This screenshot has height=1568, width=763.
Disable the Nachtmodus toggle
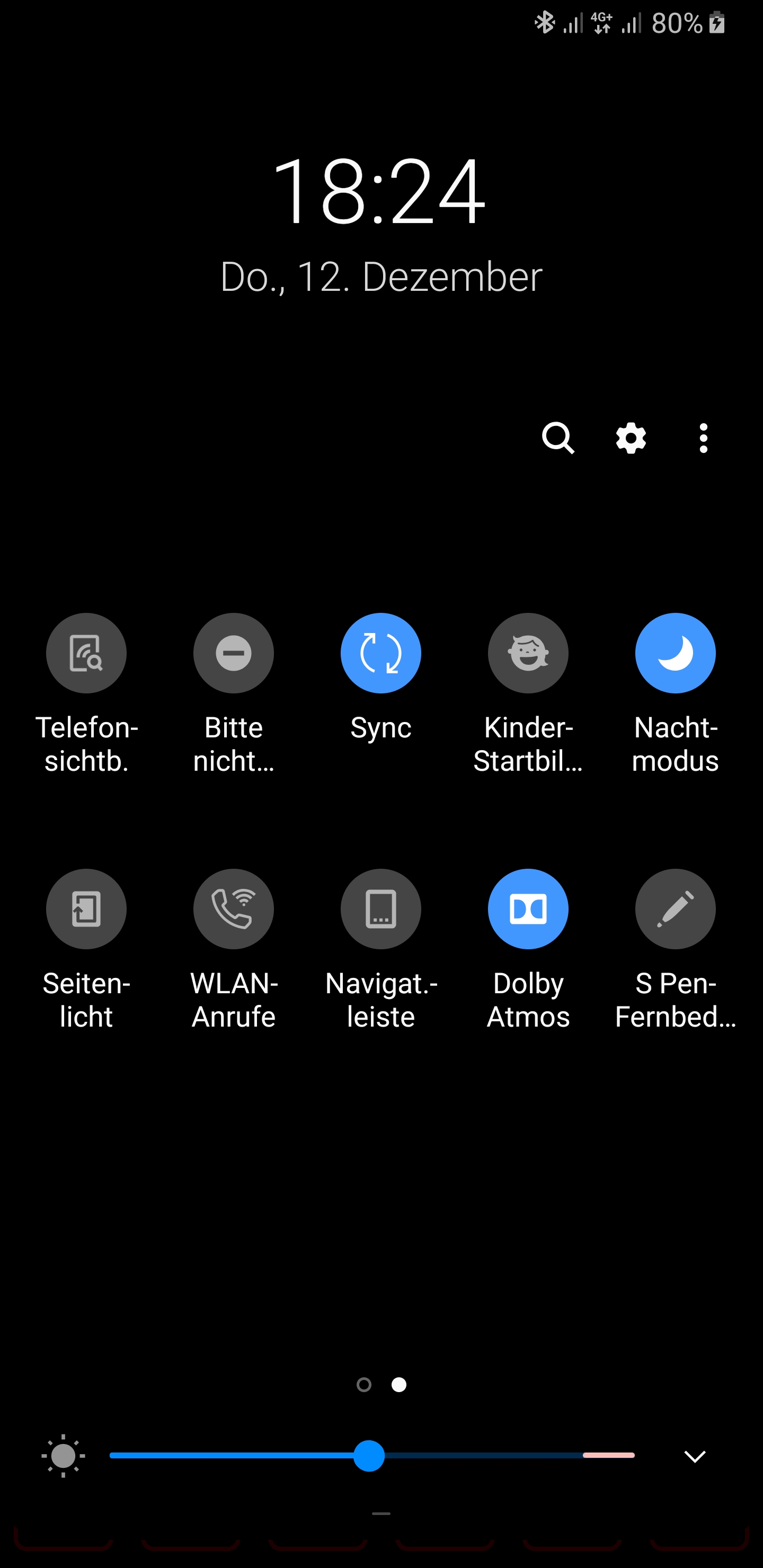(x=676, y=653)
